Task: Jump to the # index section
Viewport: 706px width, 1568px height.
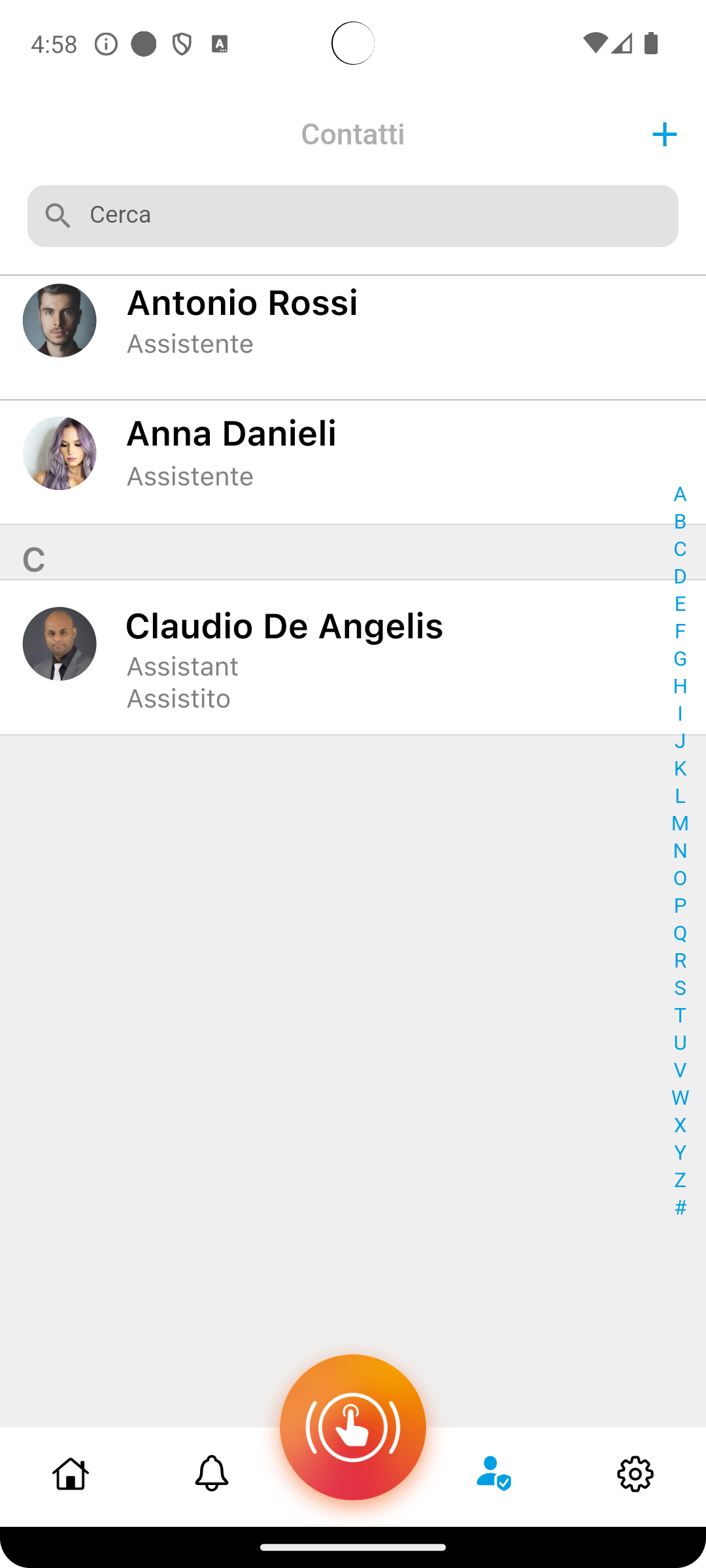Action: click(x=680, y=1207)
